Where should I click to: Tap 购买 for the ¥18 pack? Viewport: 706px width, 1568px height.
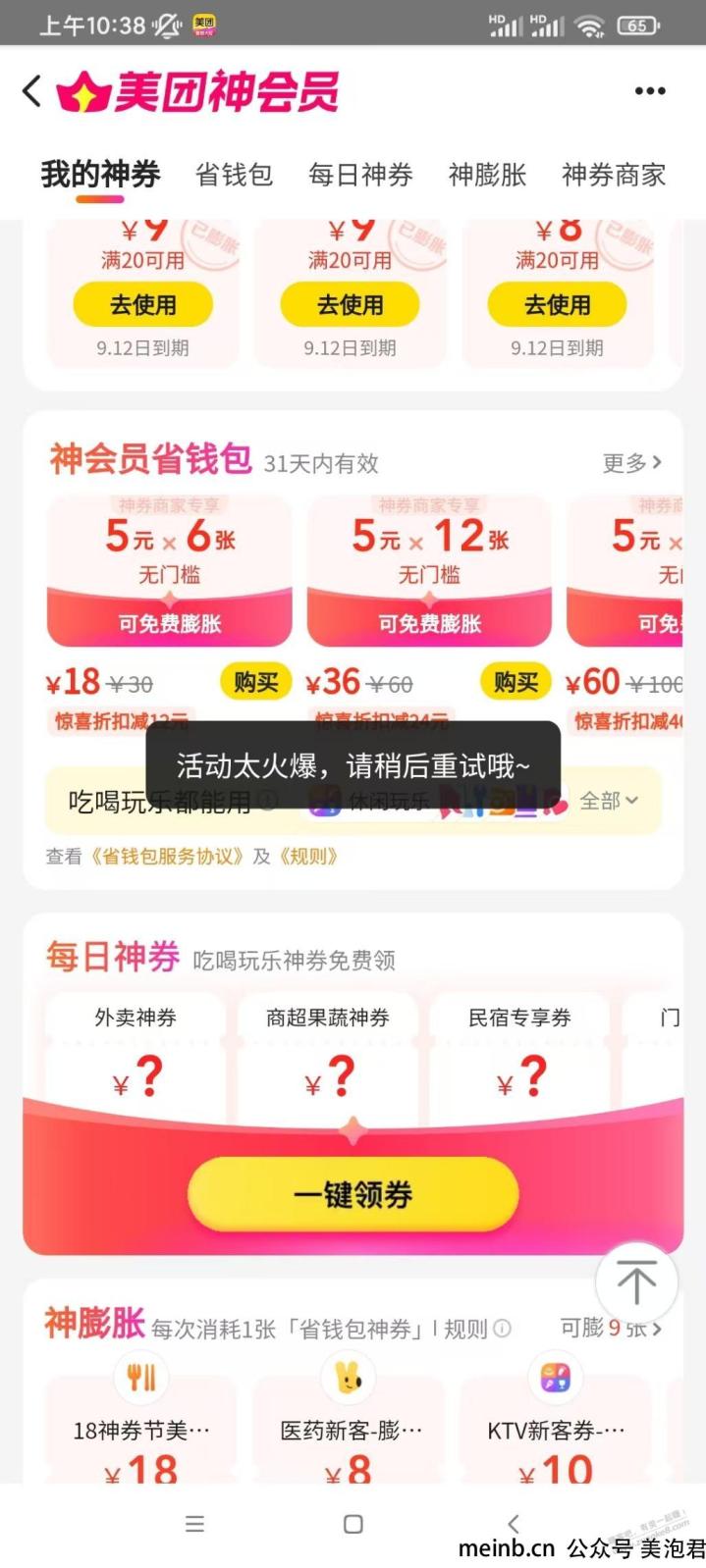tap(255, 682)
